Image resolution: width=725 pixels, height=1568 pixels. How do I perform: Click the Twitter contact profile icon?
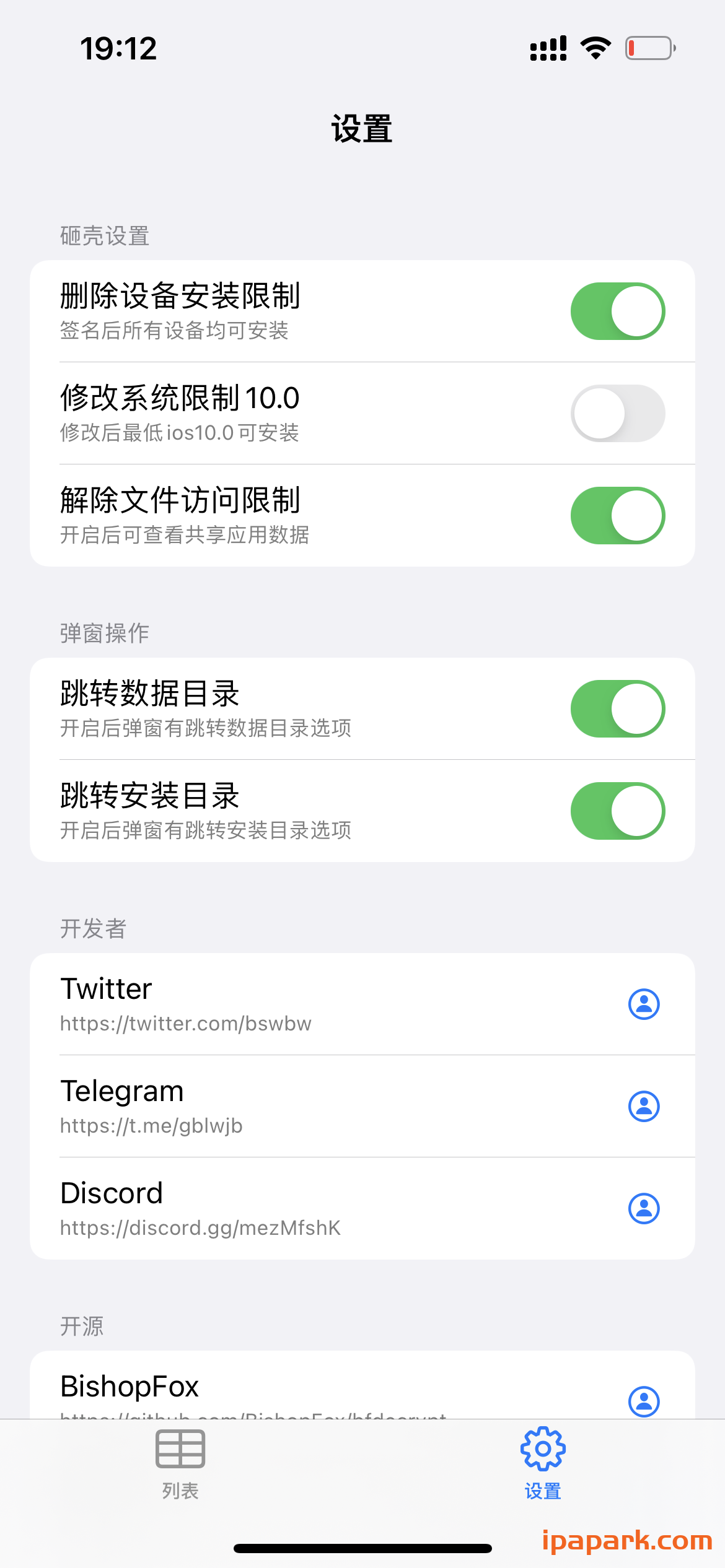(644, 1004)
